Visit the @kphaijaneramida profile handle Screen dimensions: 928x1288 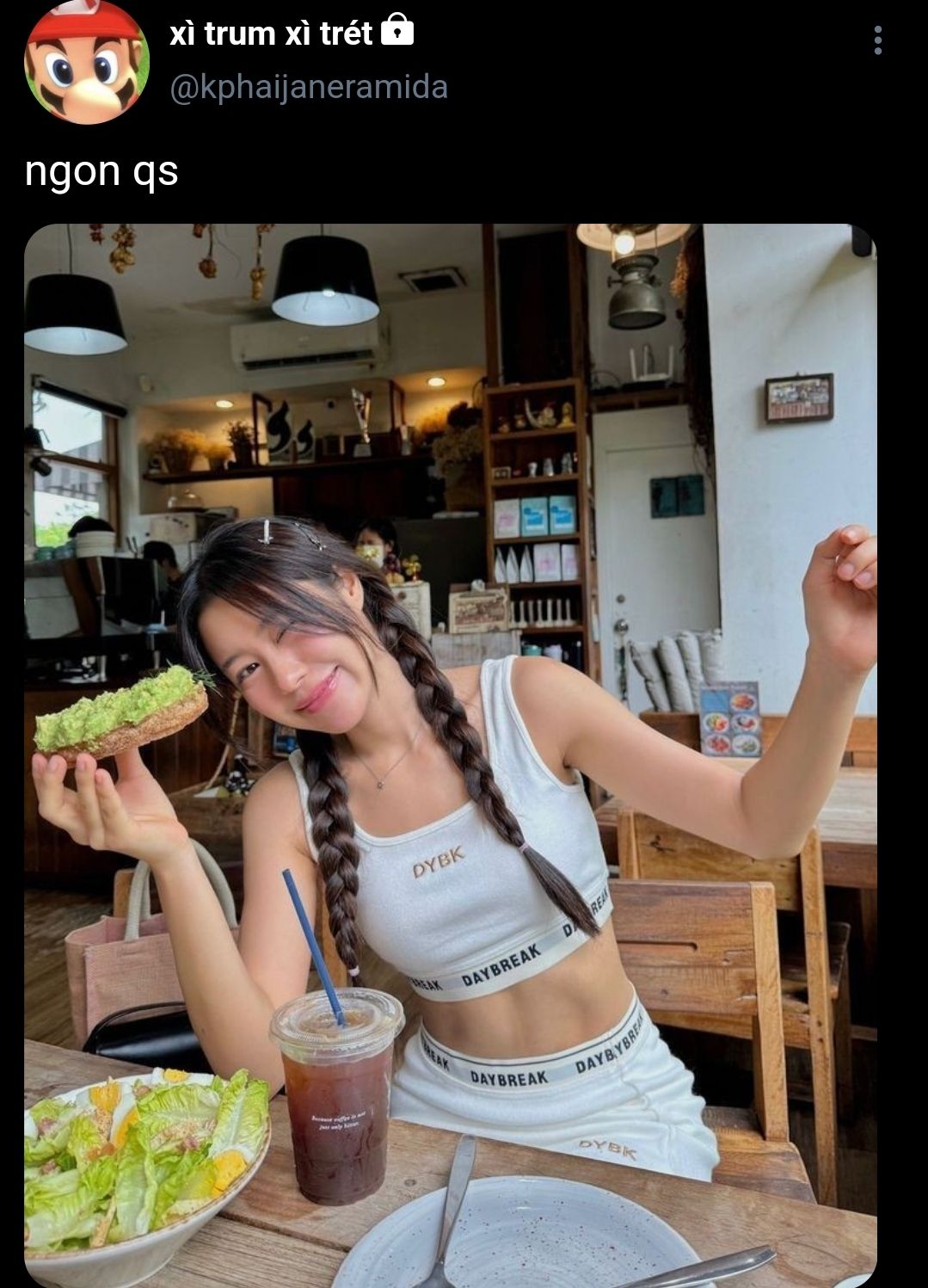tap(309, 88)
